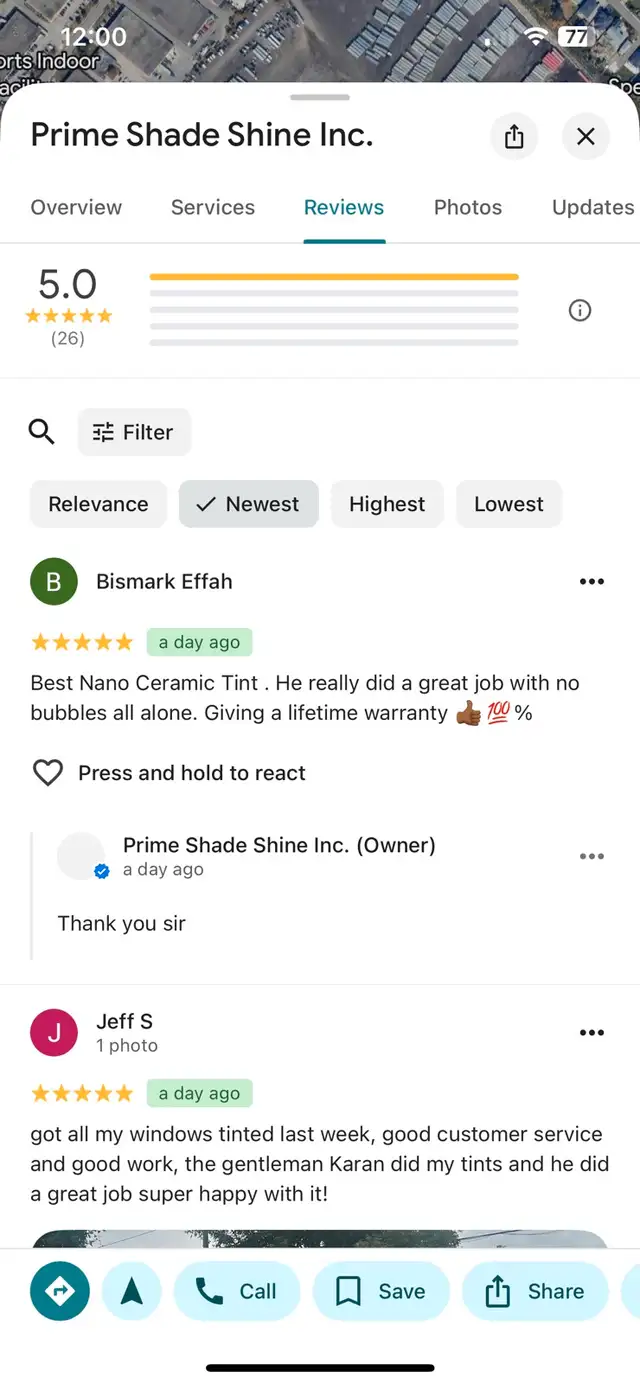Share this place via the top share icon
The height and width of the screenshot is (1384, 640).
pyautogui.click(x=514, y=136)
